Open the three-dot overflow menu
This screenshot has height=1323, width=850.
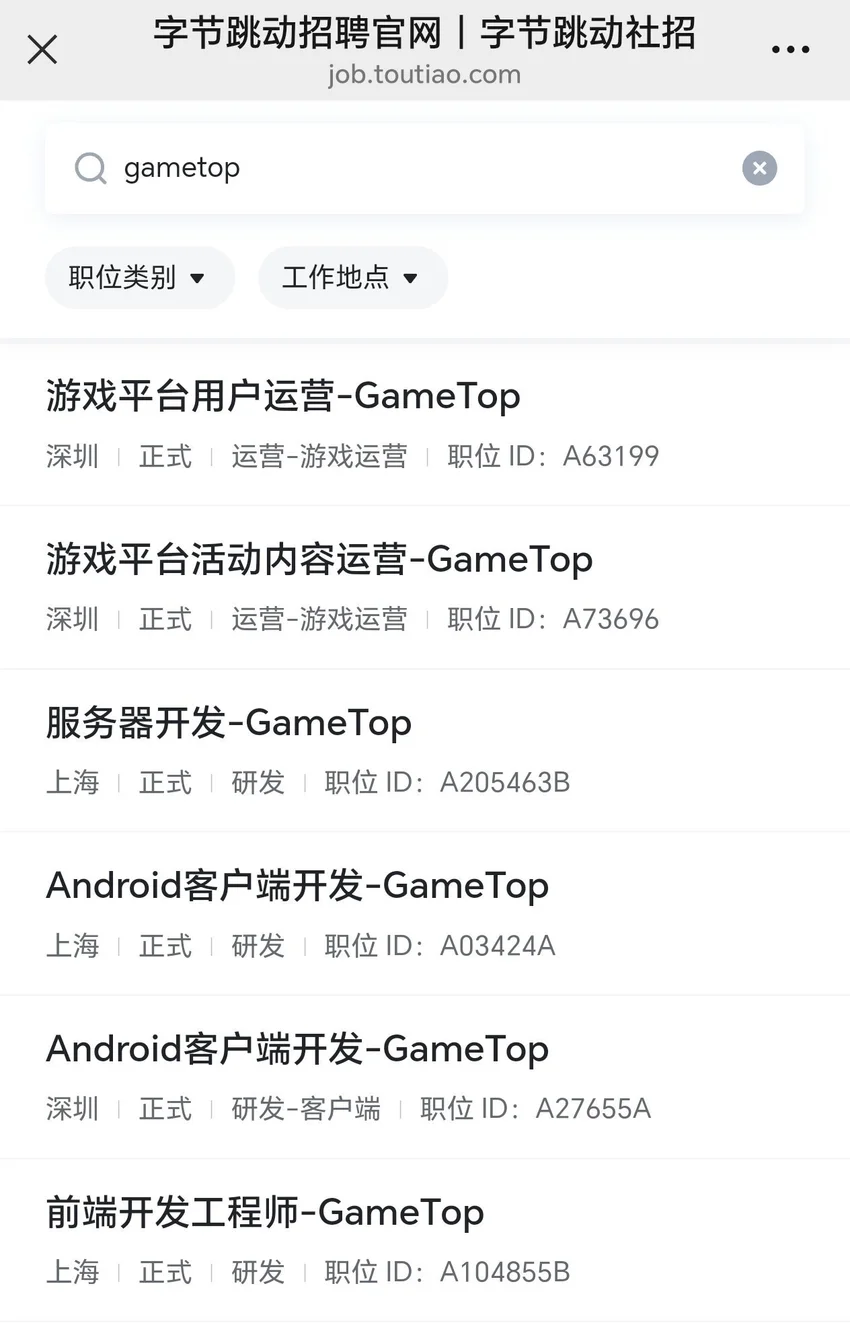click(x=790, y=49)
